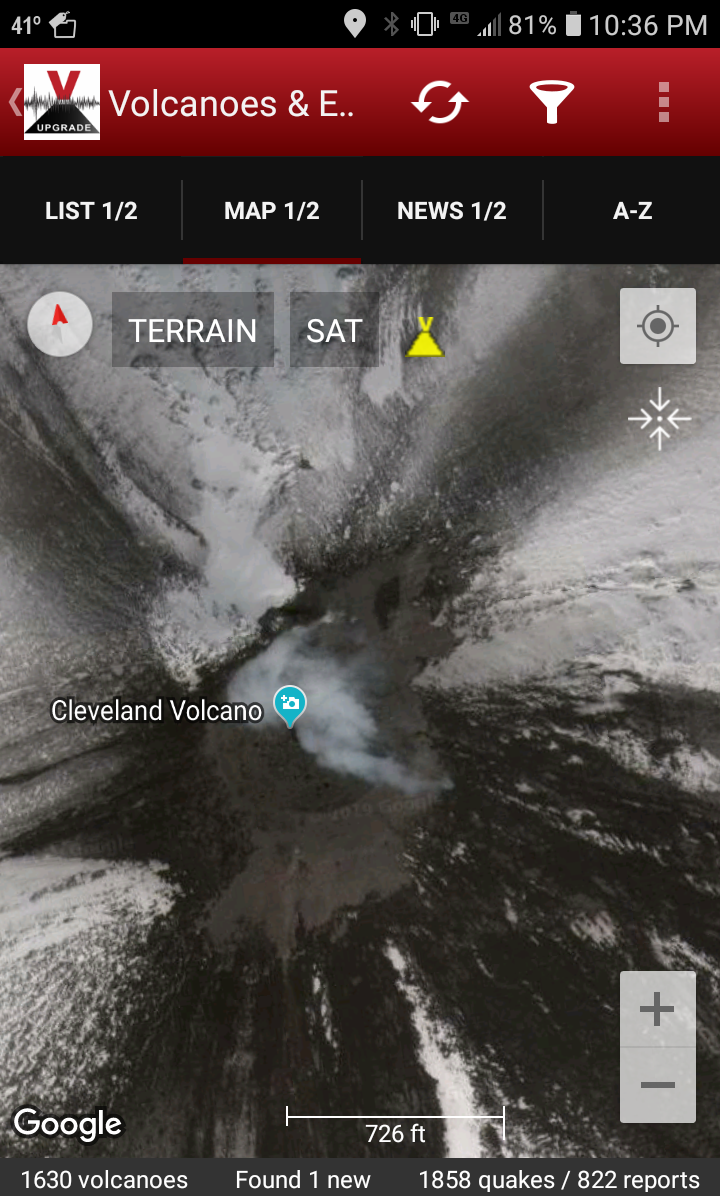Go to the NEWS 1/2 tab

(452, 211)
